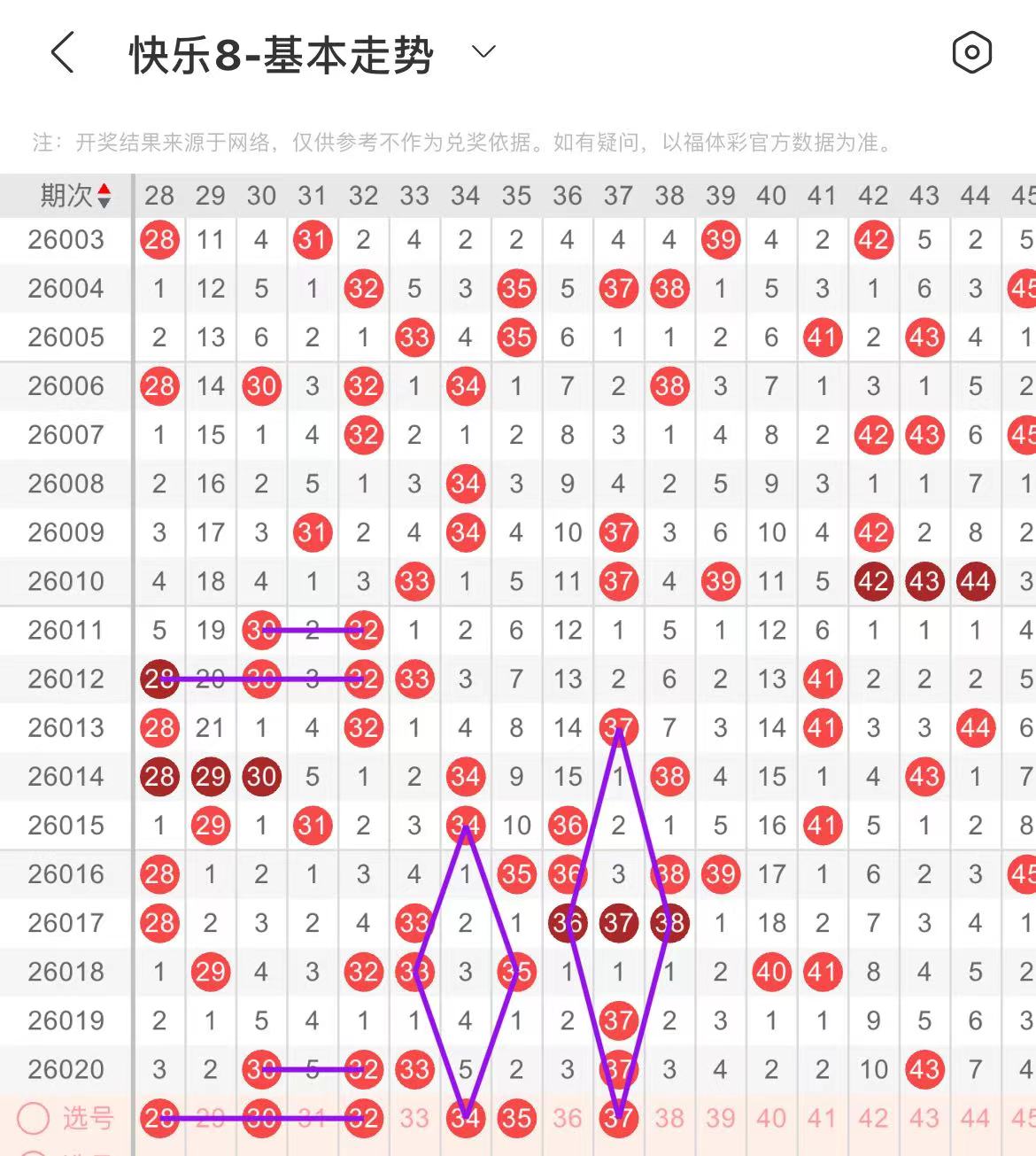Select number 42 in the 选号 row
The image size is (1036, 1156).
pyautogui.click(x=873, y=1118)
